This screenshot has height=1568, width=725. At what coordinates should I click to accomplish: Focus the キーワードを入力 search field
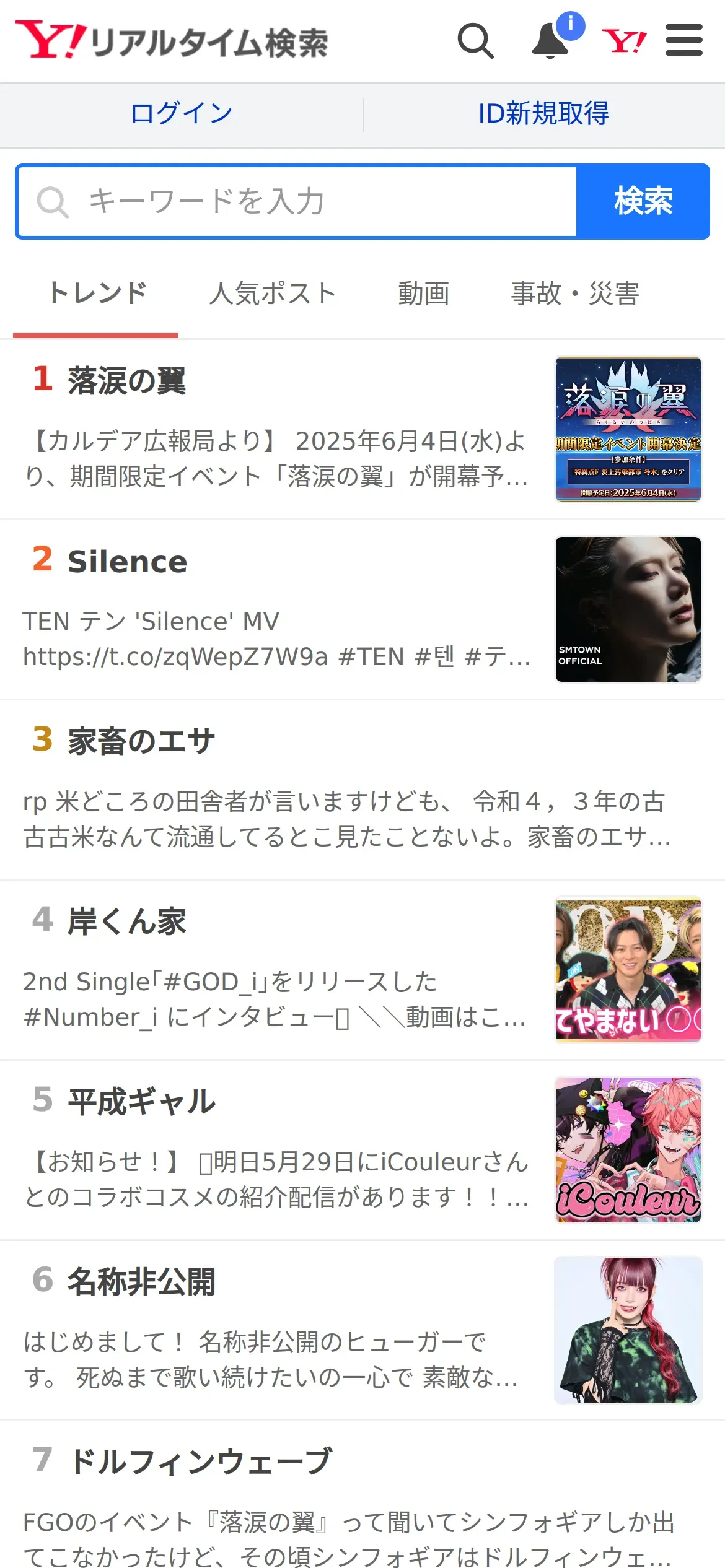click(x=297, y=202)
